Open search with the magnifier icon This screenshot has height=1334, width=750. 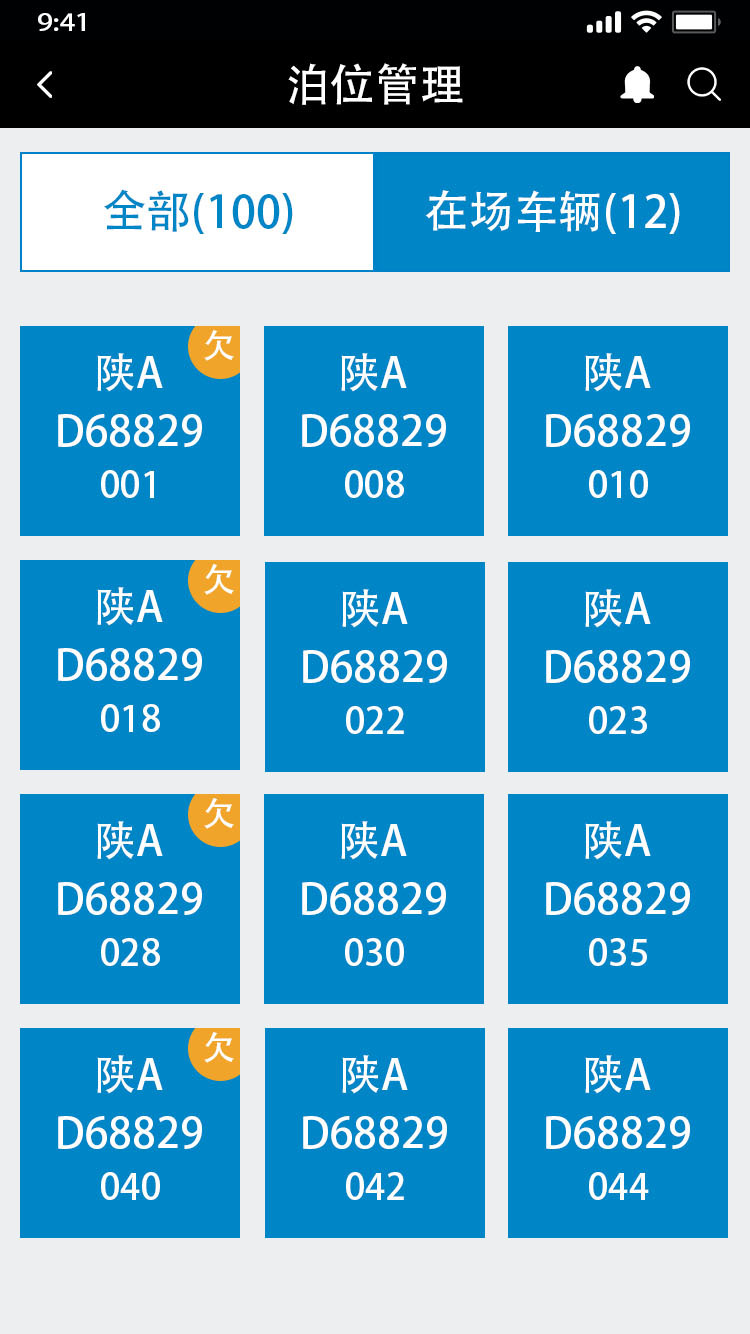click(x=704, y=85)
